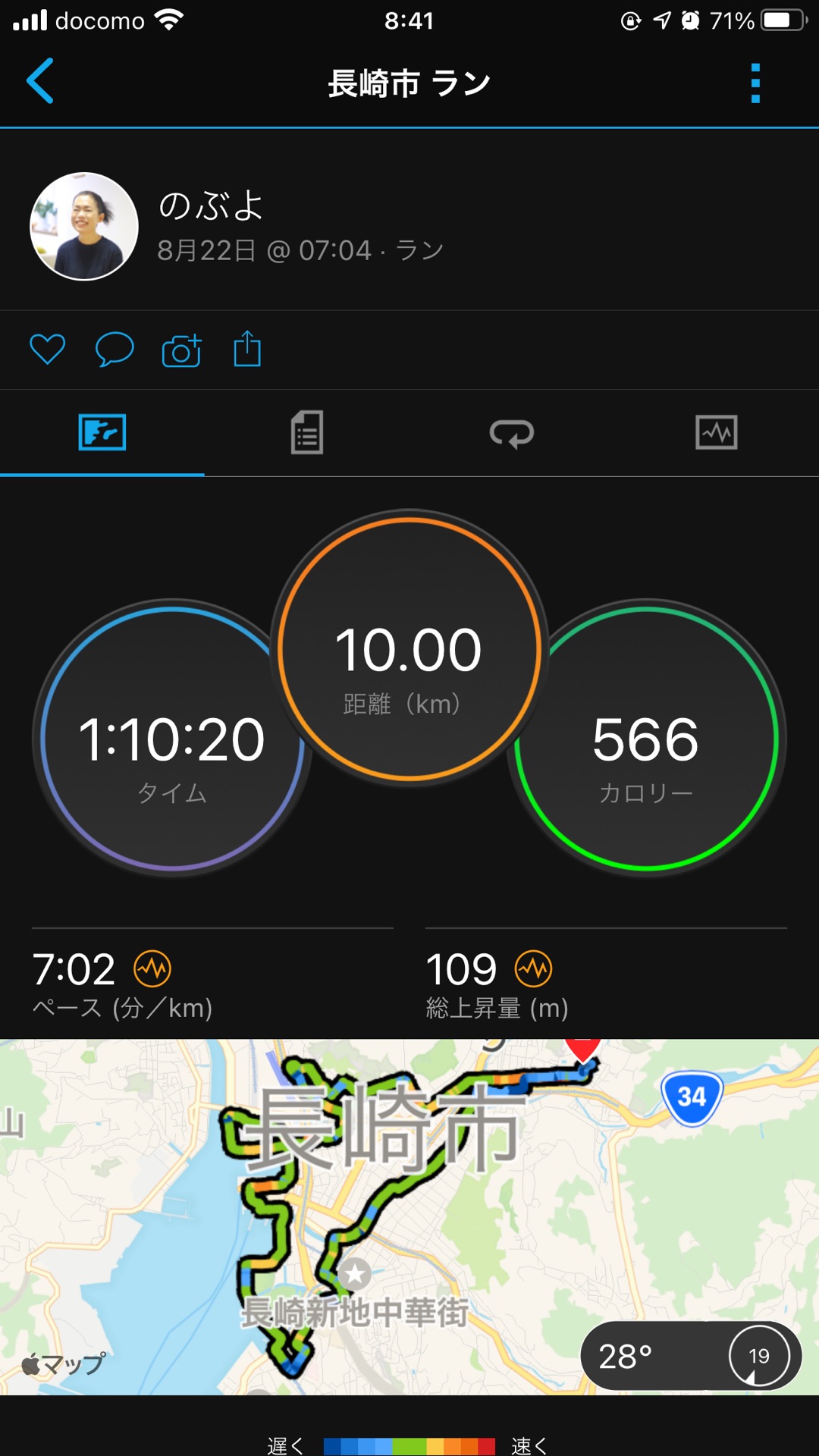Viewport: 819px width, 1456px height.
Task: Switch to the laps tab
Action: tap(512, 433)
